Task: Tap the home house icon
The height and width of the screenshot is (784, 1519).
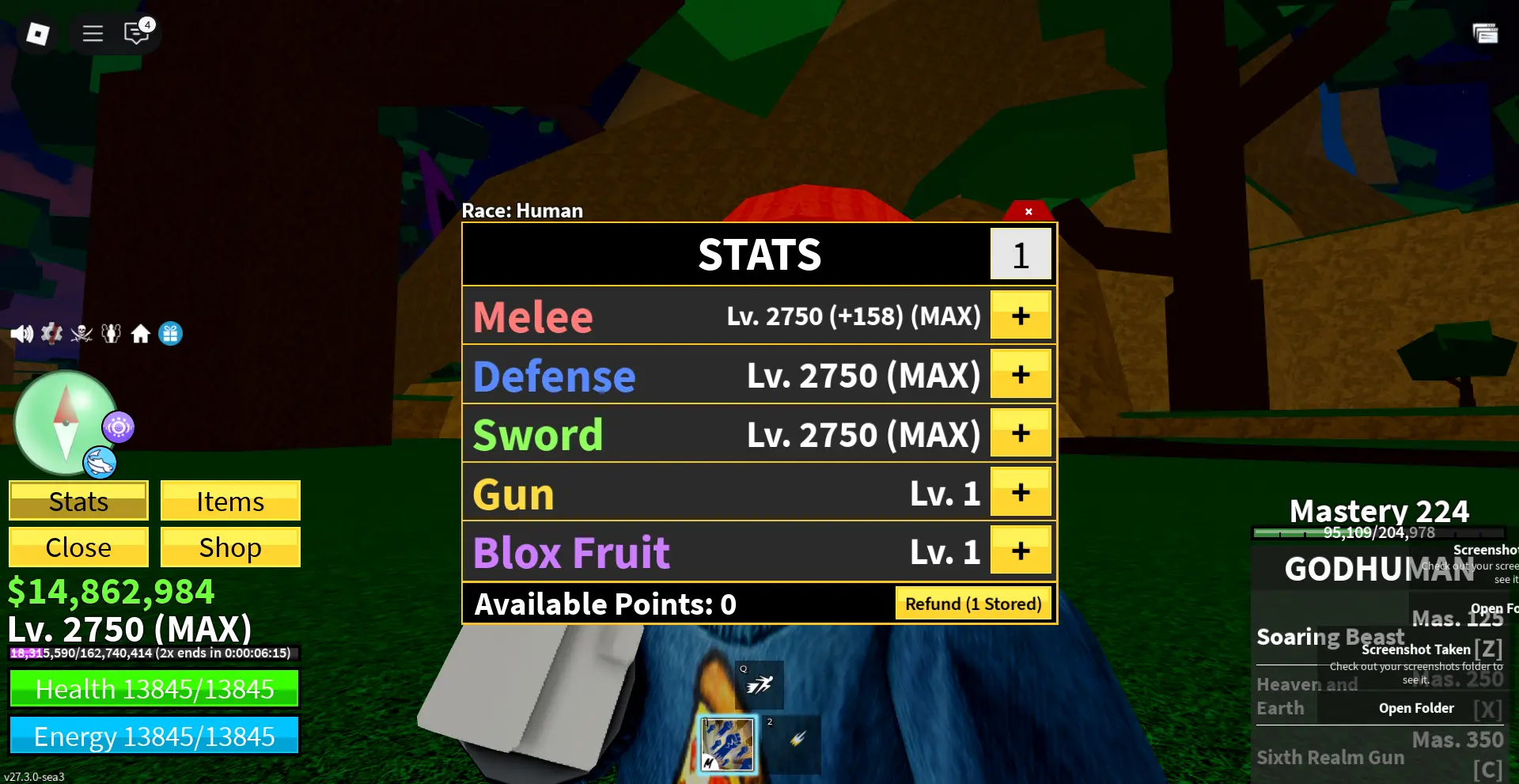Action: [141, 334]
